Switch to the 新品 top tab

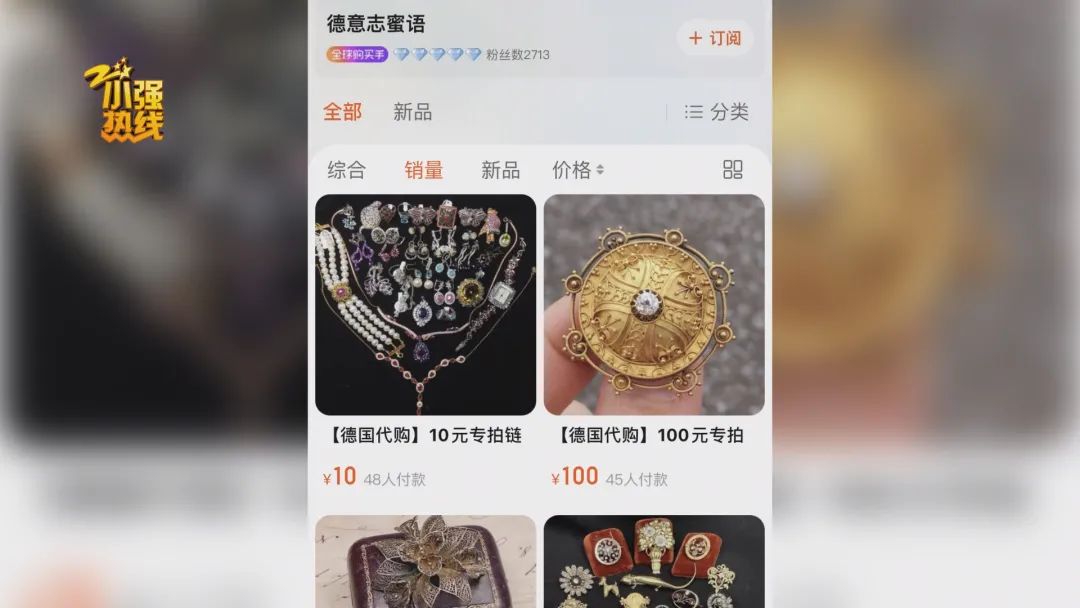coord(412,112)
